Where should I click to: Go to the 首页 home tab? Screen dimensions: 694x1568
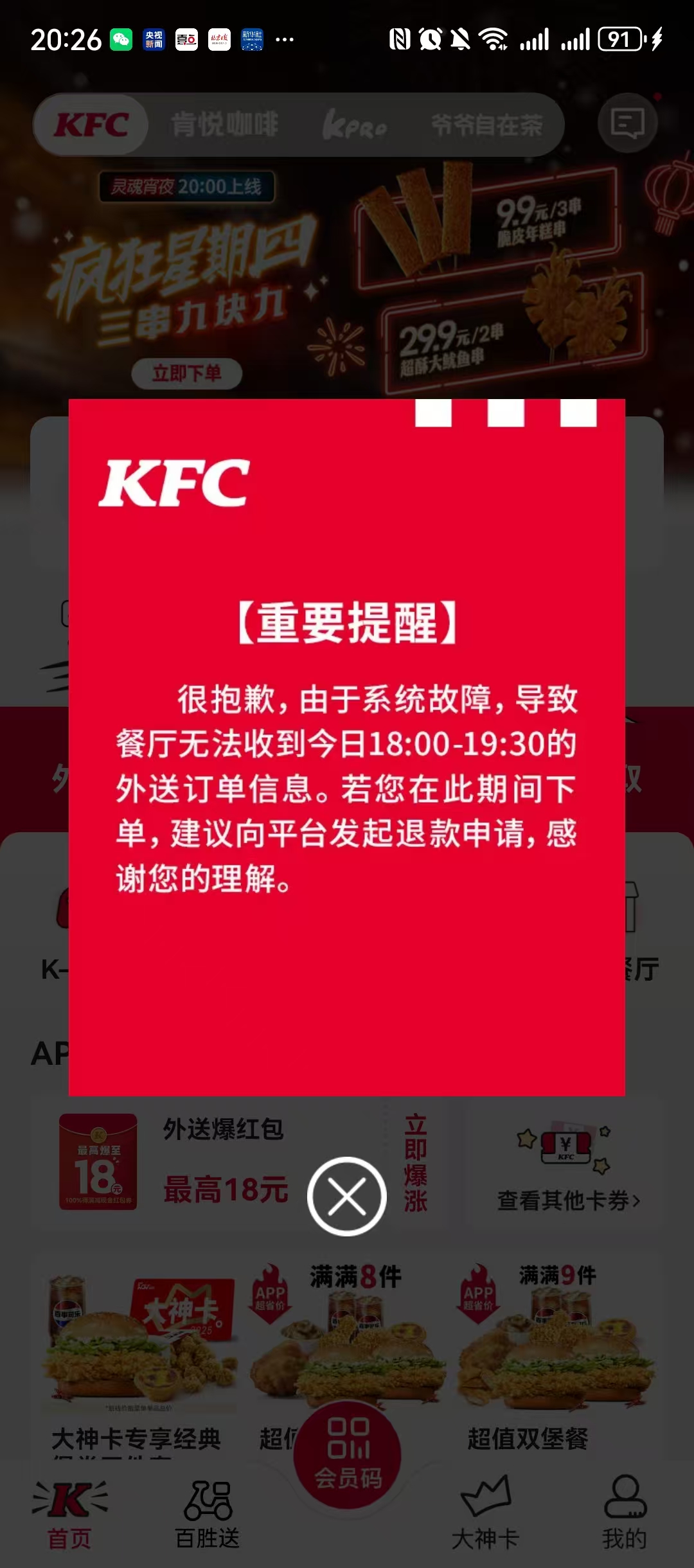coord(69,1513)
